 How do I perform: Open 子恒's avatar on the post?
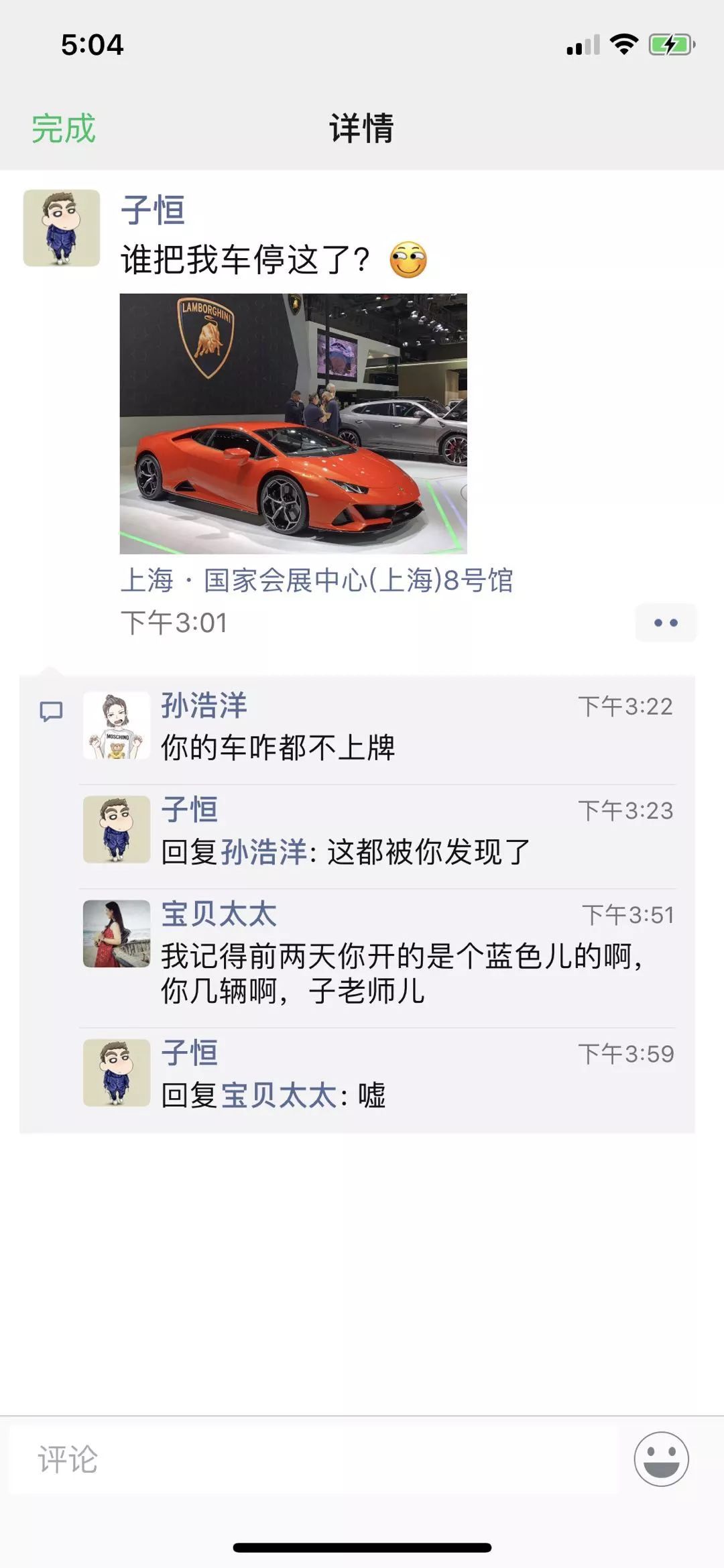tap(62, 228)
